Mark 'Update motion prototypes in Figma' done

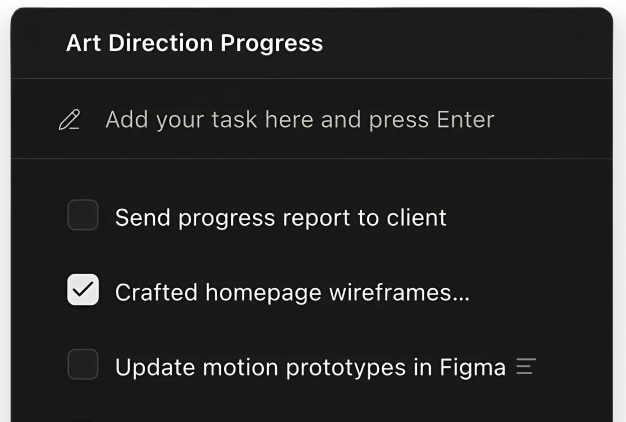[83, 365]
